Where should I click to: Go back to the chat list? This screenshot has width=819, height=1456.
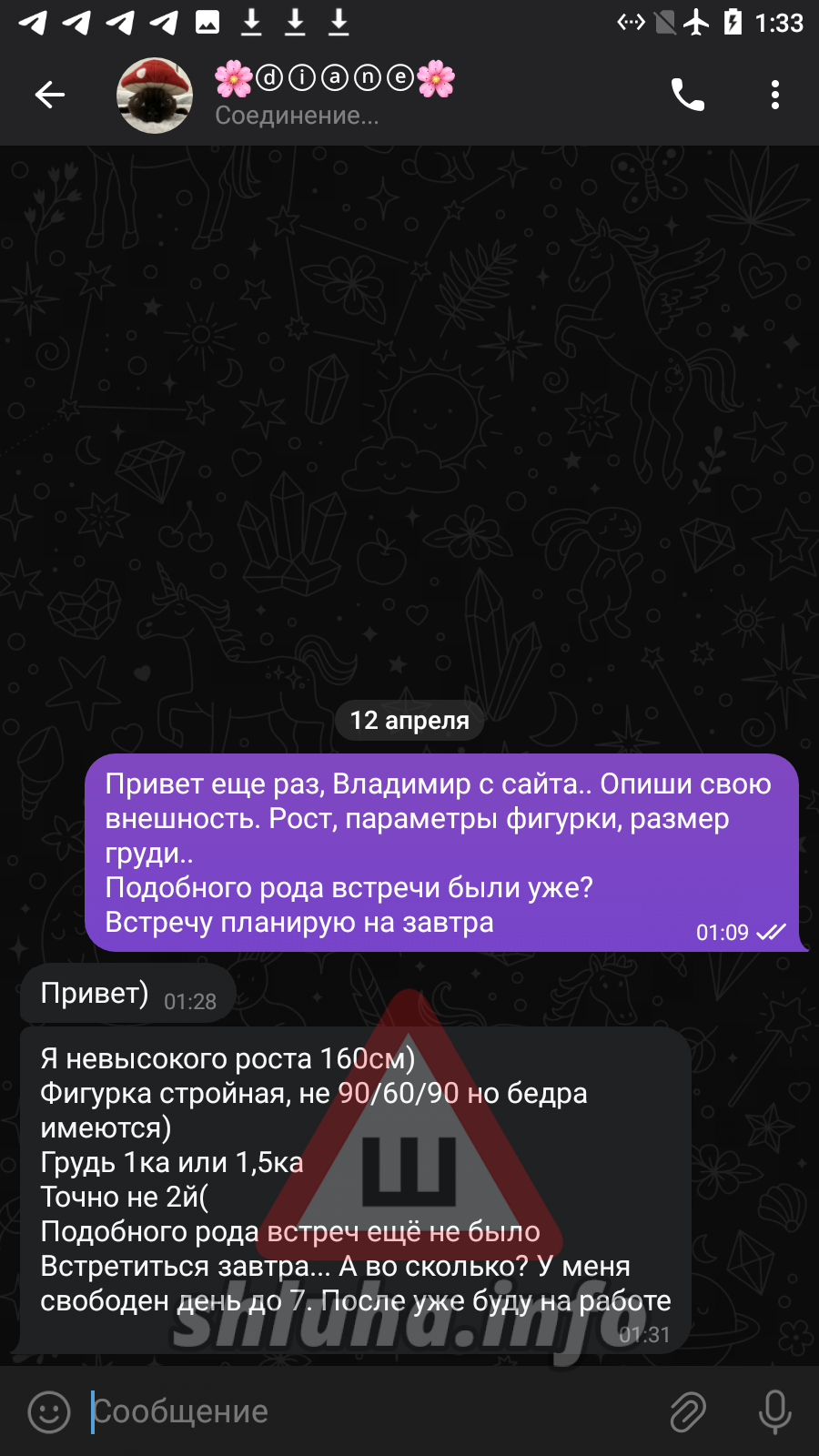[x=50, y=95]
